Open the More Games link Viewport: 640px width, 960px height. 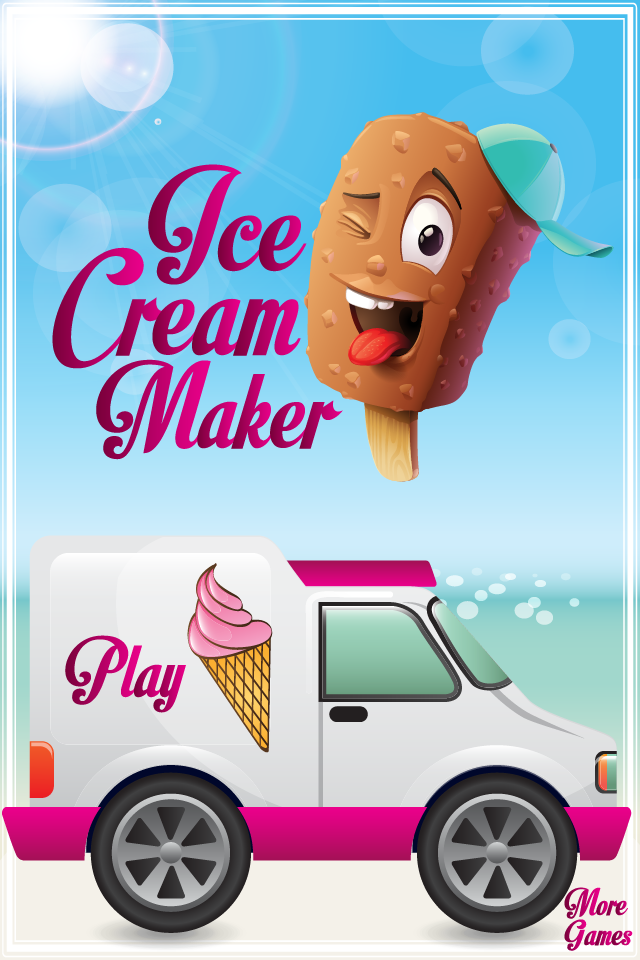tap(598, 918)
